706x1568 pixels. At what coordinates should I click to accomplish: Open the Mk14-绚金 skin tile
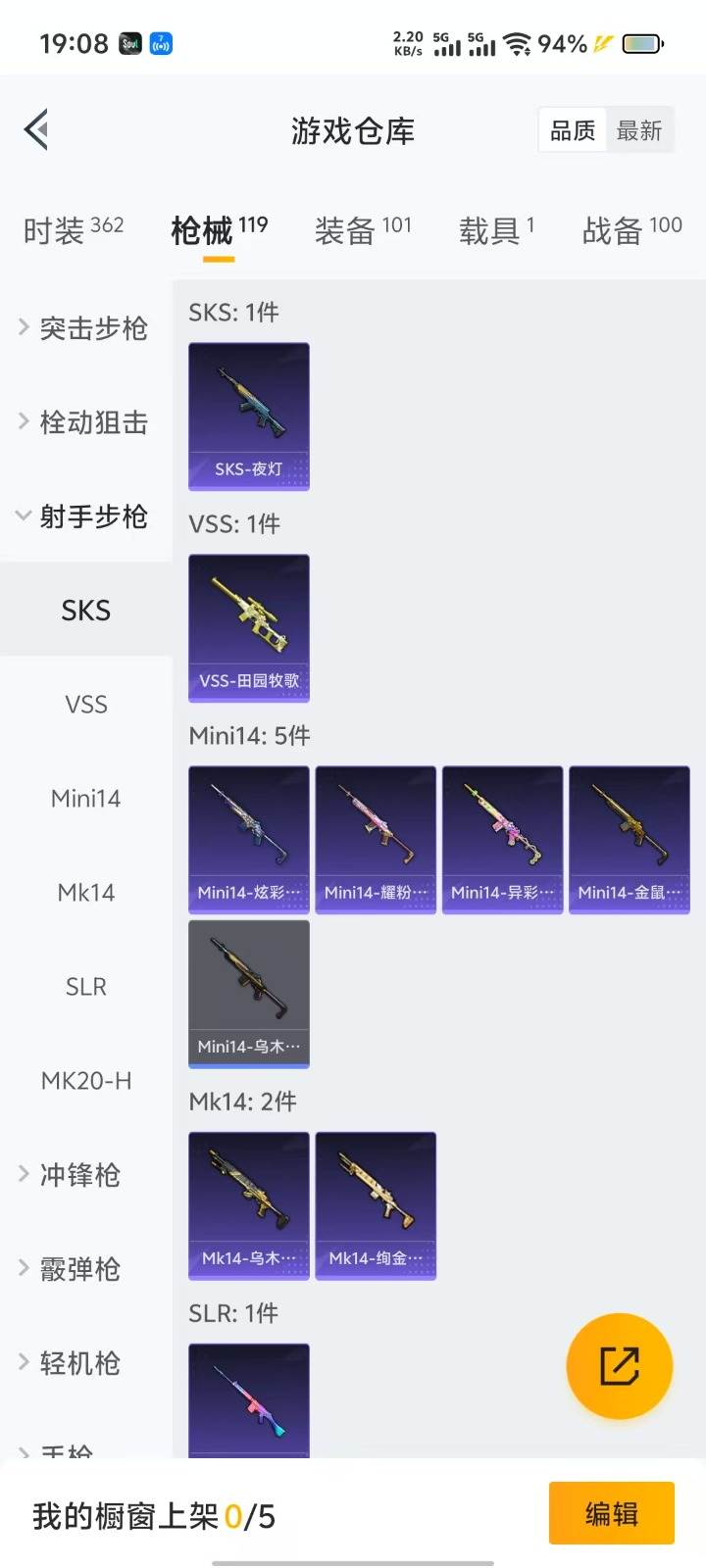click(x=376, y=1205)
